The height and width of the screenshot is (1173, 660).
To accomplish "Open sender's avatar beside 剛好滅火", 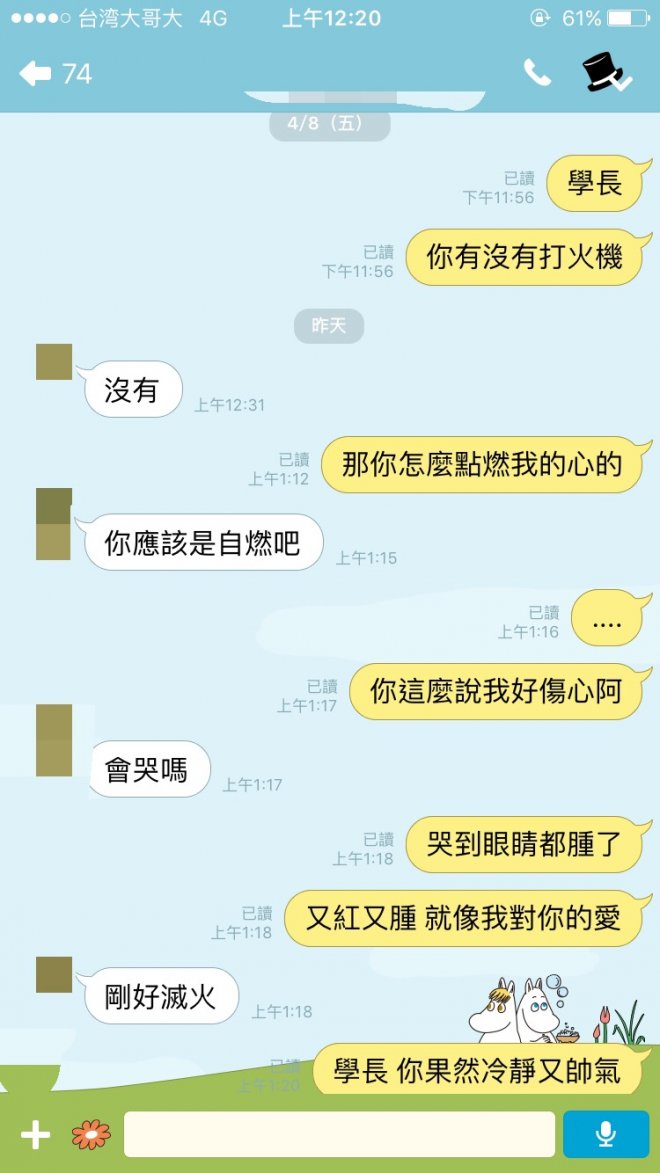I will (54, 974).
